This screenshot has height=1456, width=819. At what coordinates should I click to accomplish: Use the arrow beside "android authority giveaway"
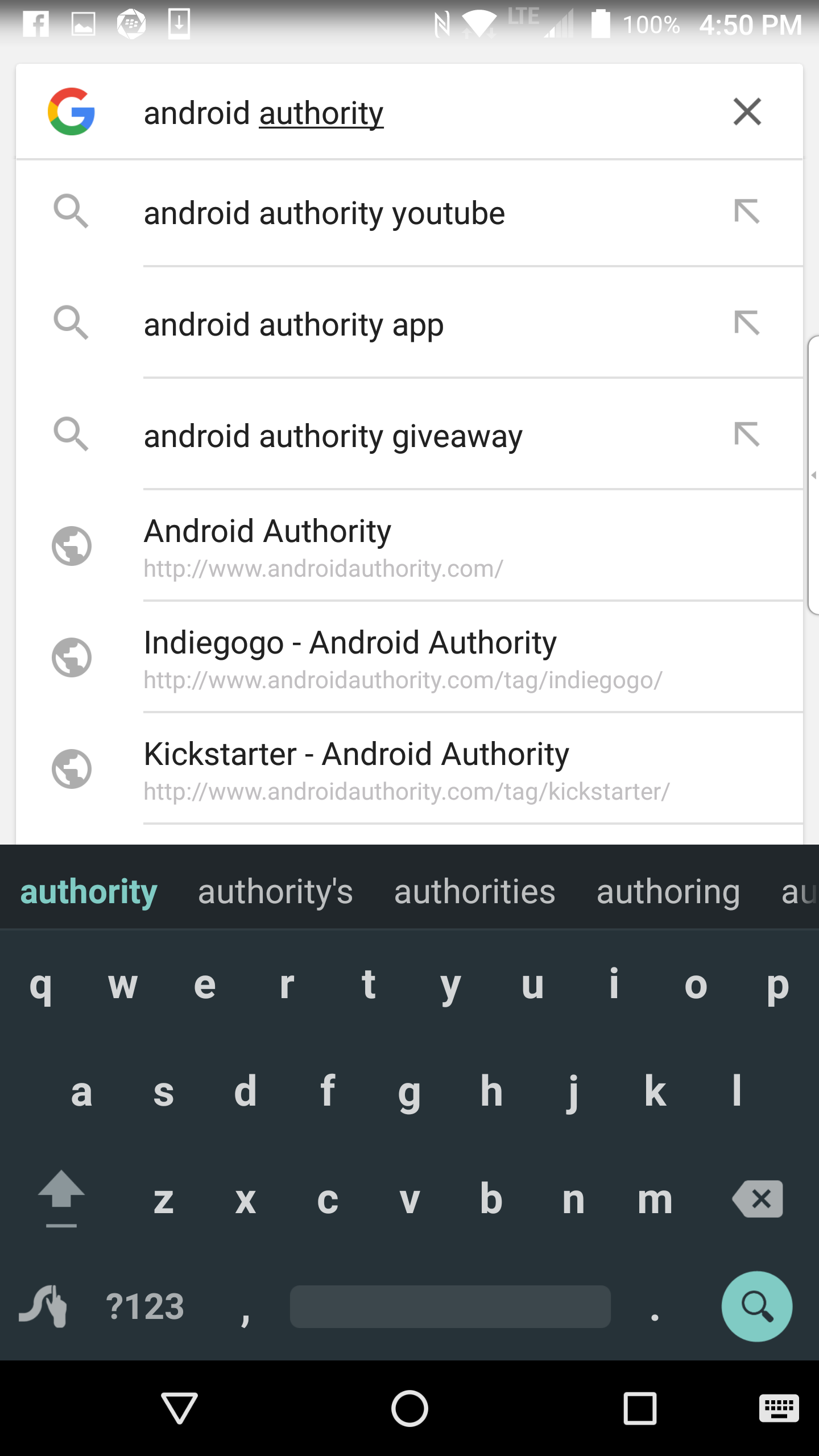[747, 435]
